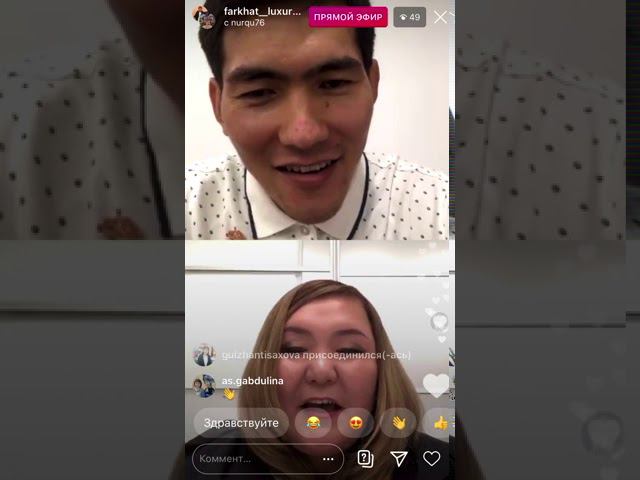Send the quick reply Здравствуйте
The image size is (640, 480).
pos(241,423)
